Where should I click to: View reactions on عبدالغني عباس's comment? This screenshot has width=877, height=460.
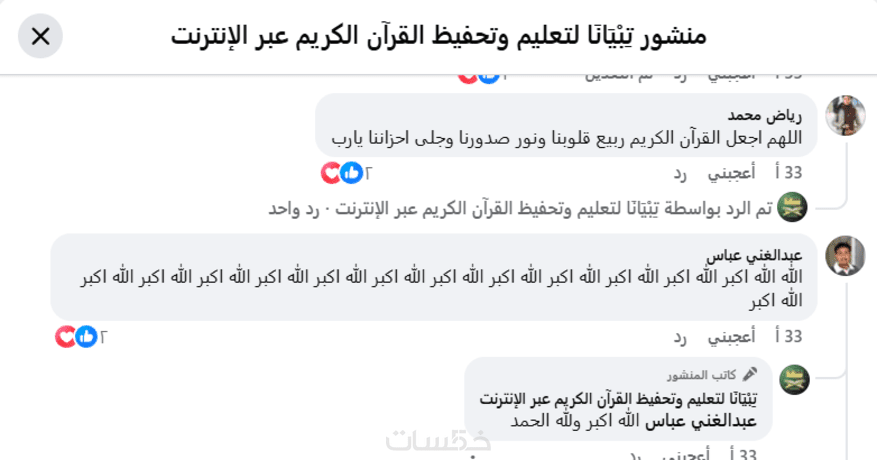(x=78, y=337)
